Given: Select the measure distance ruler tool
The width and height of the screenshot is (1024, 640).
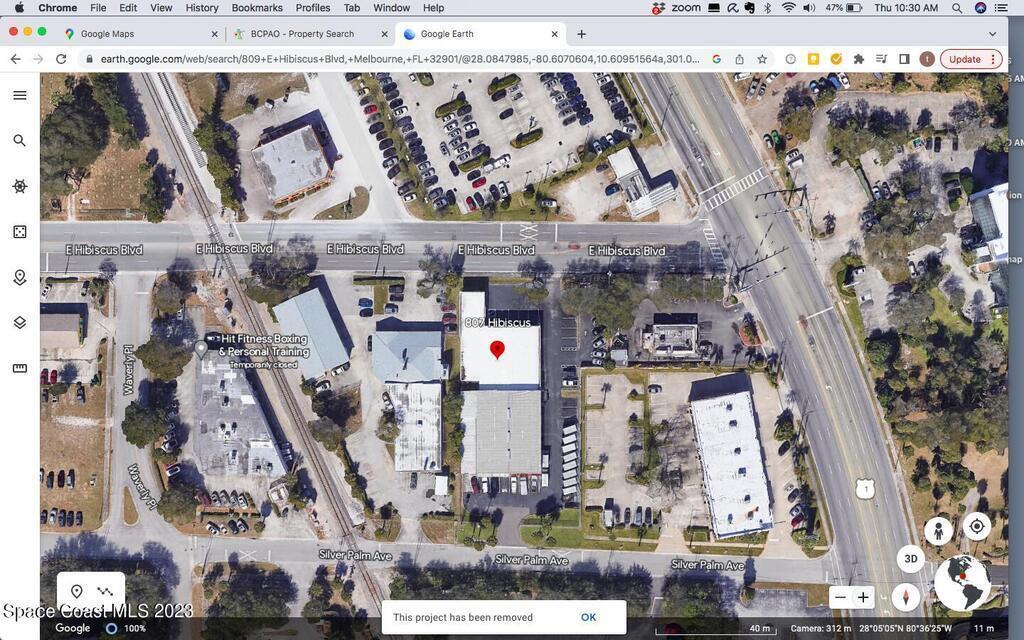Looking at the screenshot, I should 19,368.
